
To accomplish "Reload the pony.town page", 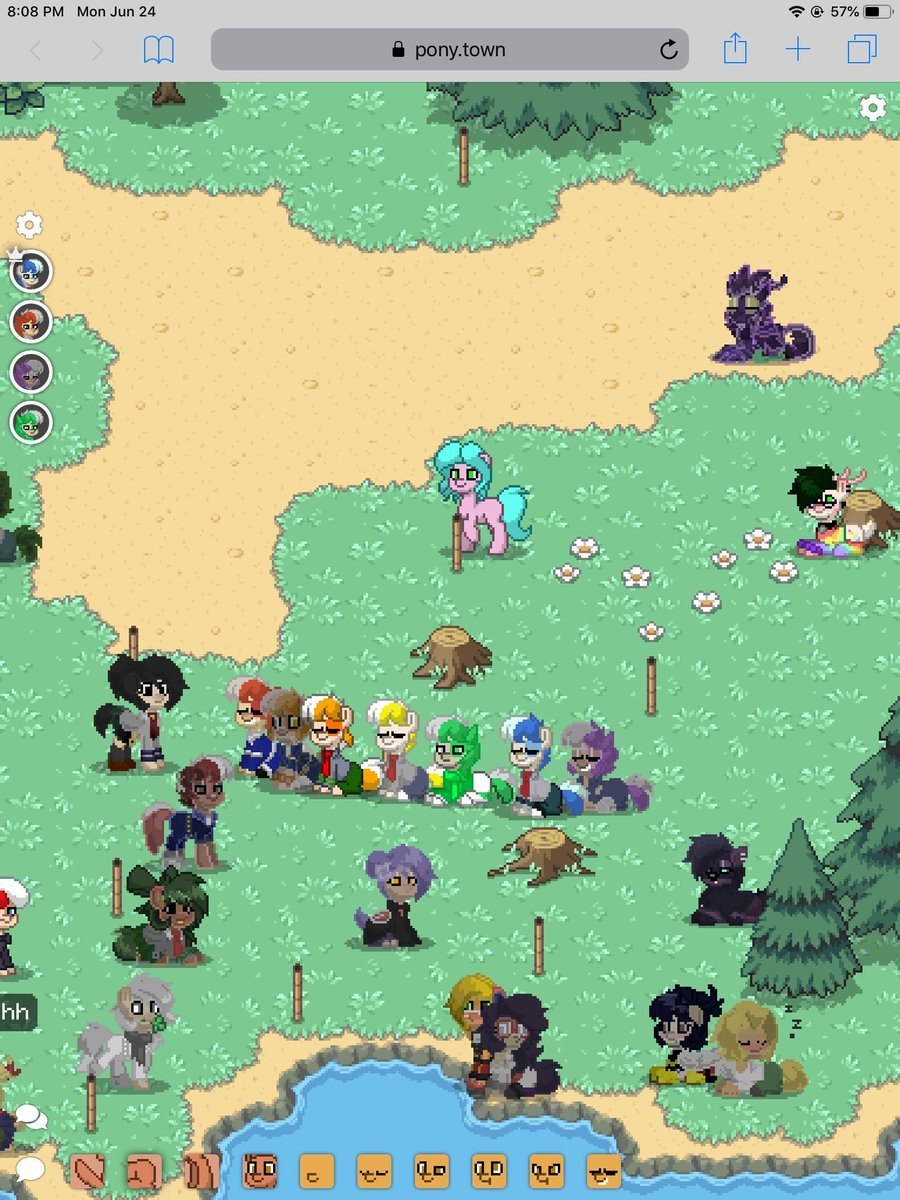I will click(x=668, y=49).
